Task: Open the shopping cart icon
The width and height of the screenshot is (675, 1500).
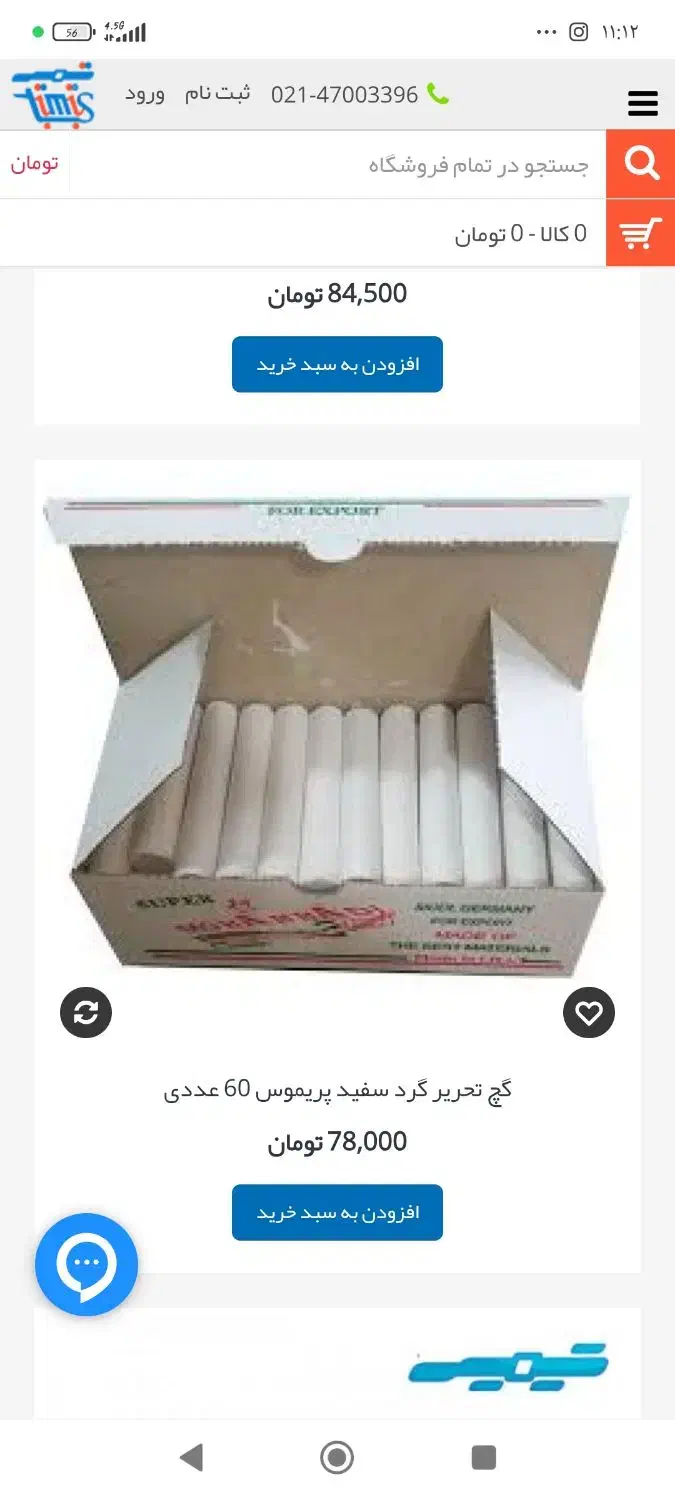Action: pyautogui.click(x=640, y=233)
